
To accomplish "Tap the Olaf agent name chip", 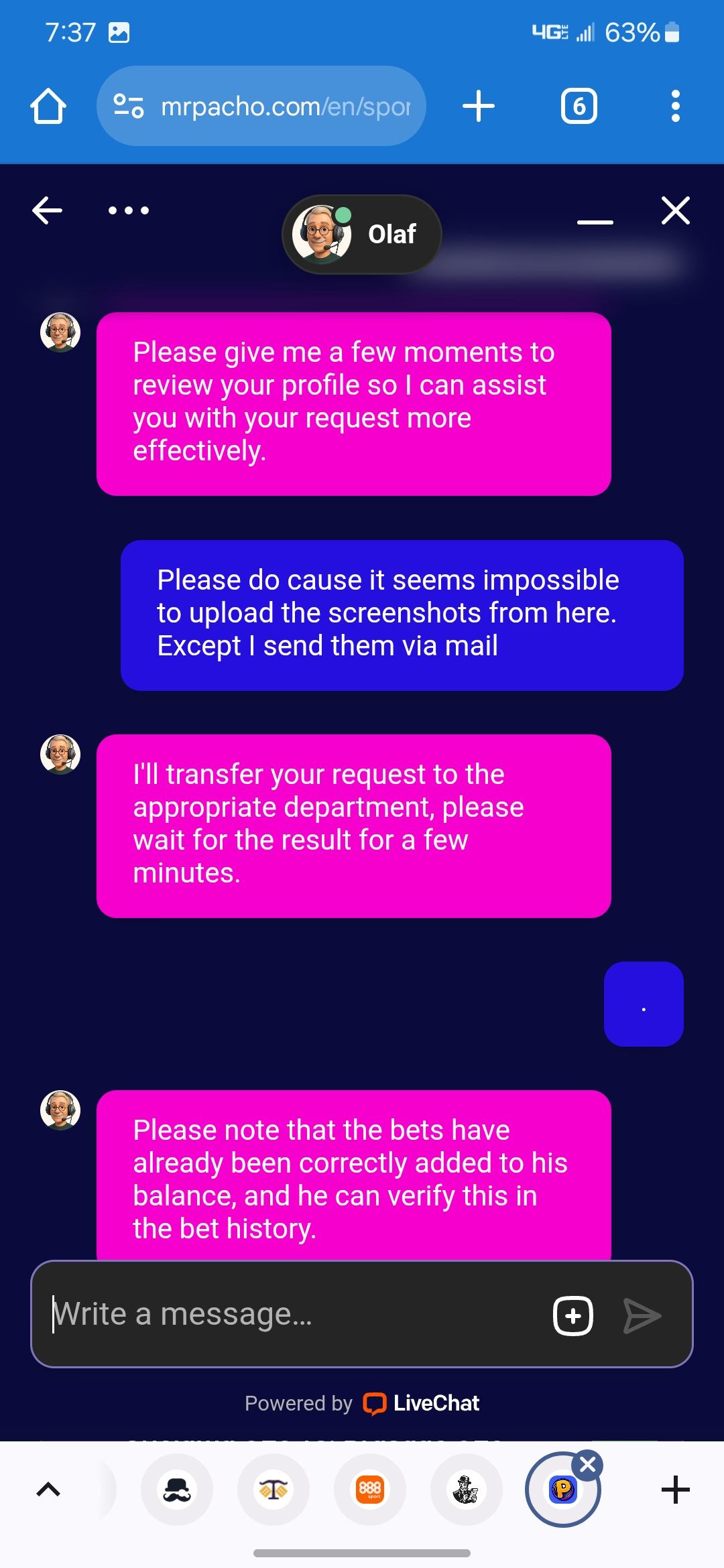I will [362, 235].
